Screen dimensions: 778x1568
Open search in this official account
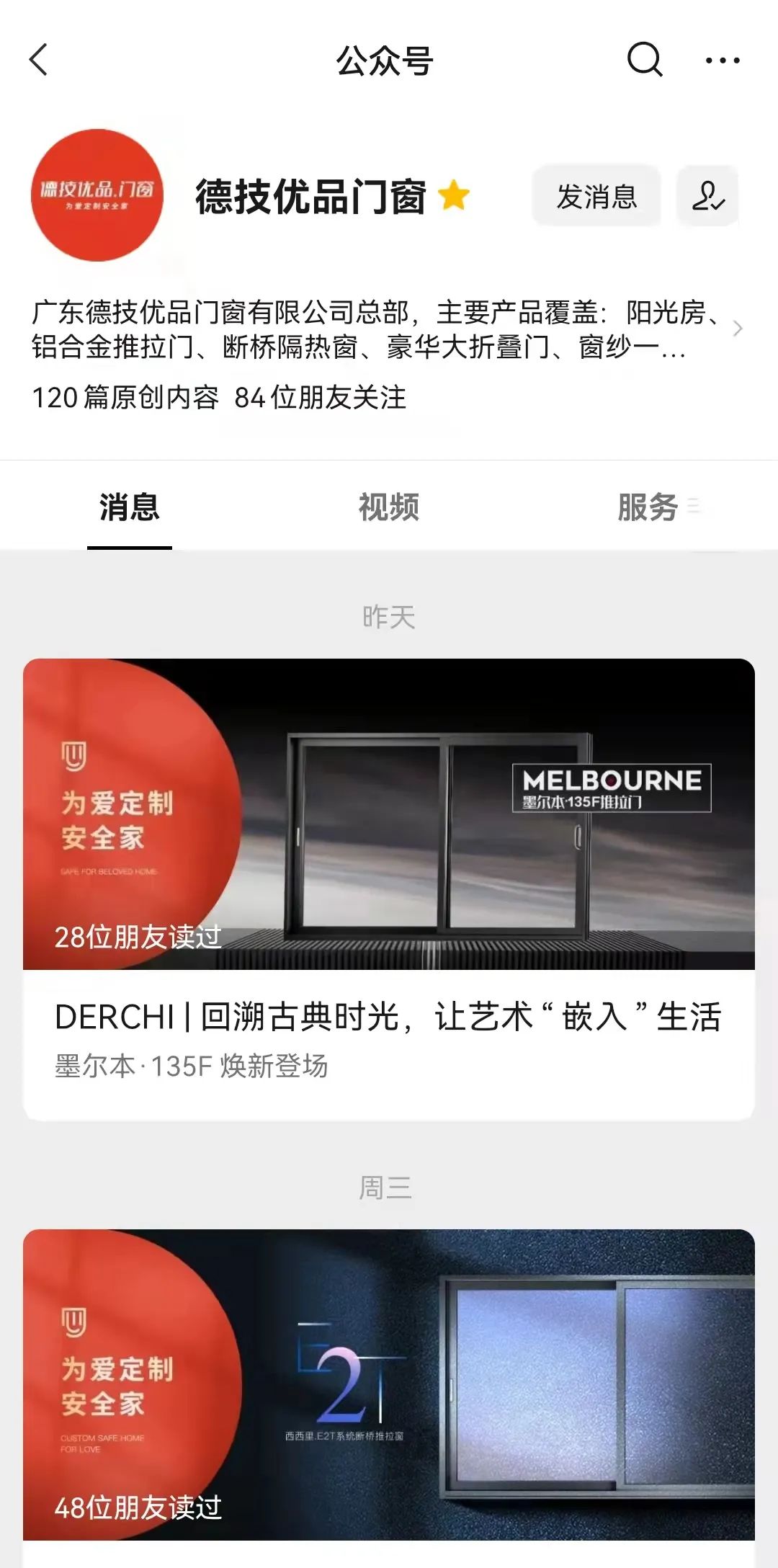(644, 60)
